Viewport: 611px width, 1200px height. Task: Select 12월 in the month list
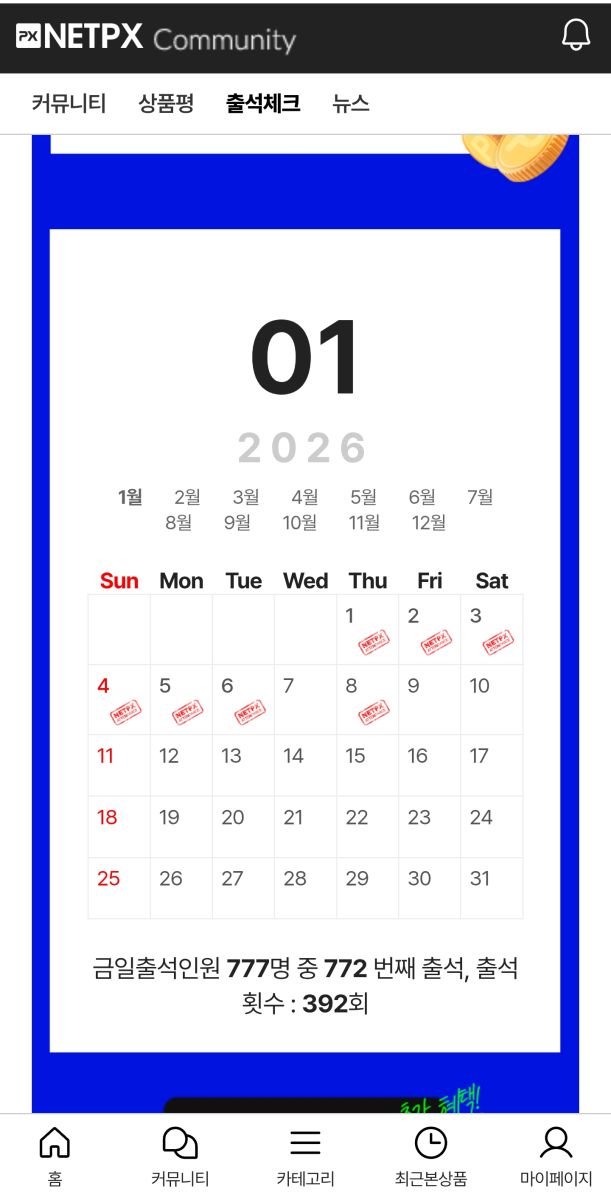coord(429,522)
